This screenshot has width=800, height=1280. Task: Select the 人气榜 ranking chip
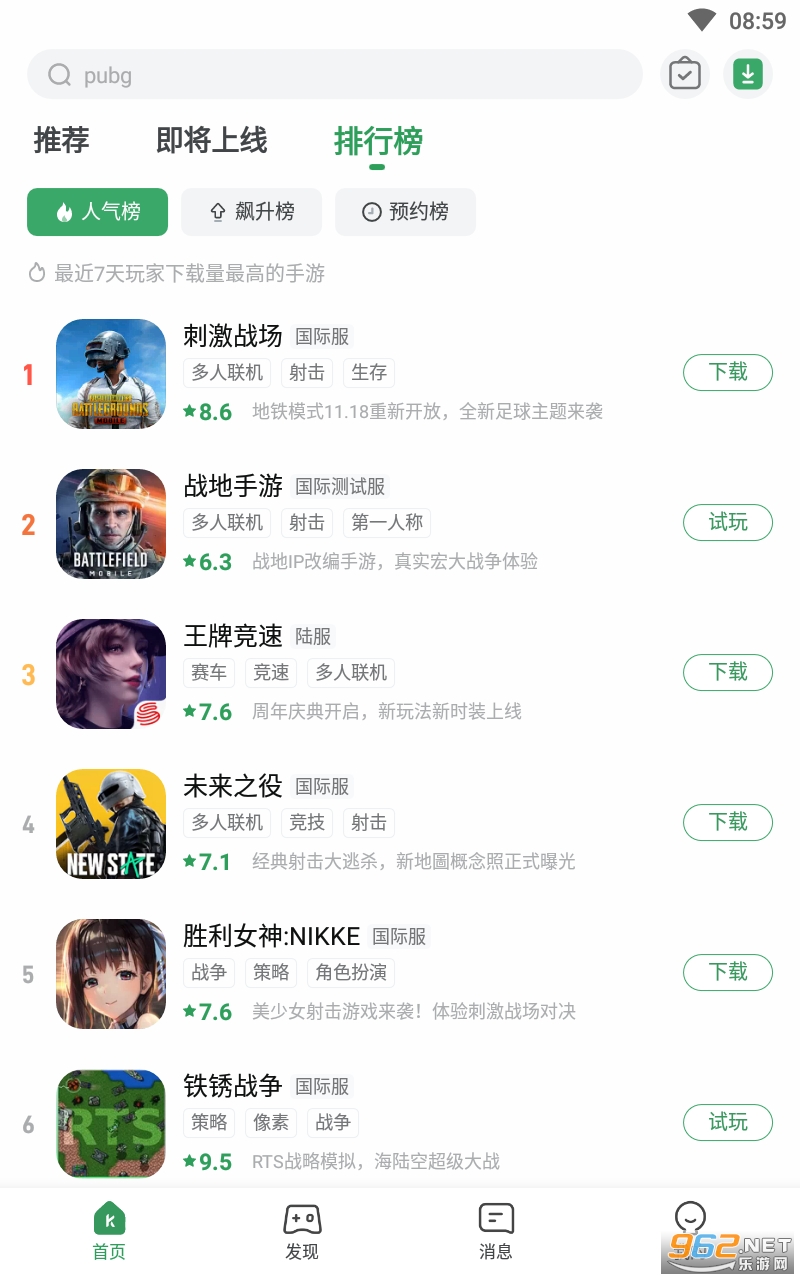97,212
